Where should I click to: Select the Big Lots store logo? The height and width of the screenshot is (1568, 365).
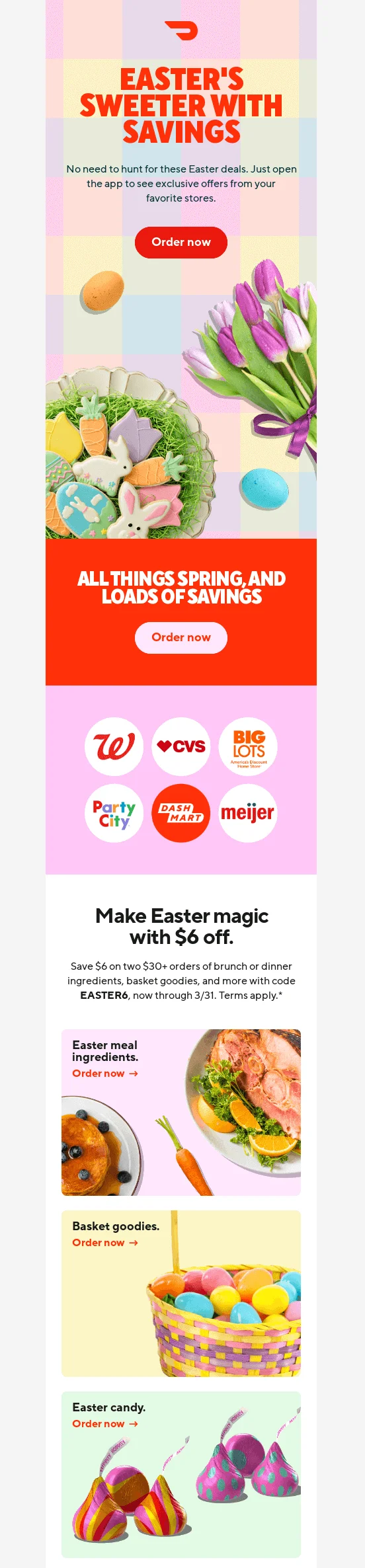tap(248, 746)
